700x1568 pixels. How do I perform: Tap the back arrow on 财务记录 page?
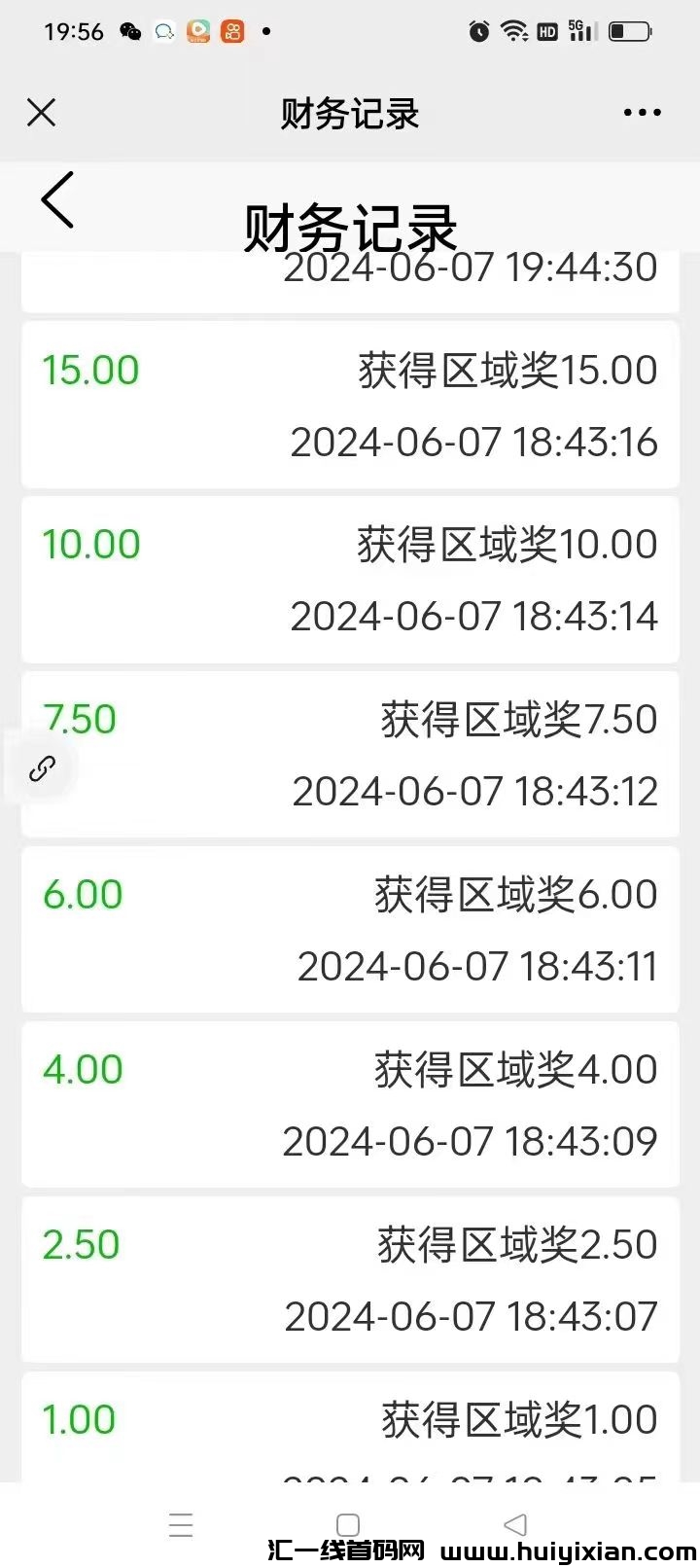point(56,201)
